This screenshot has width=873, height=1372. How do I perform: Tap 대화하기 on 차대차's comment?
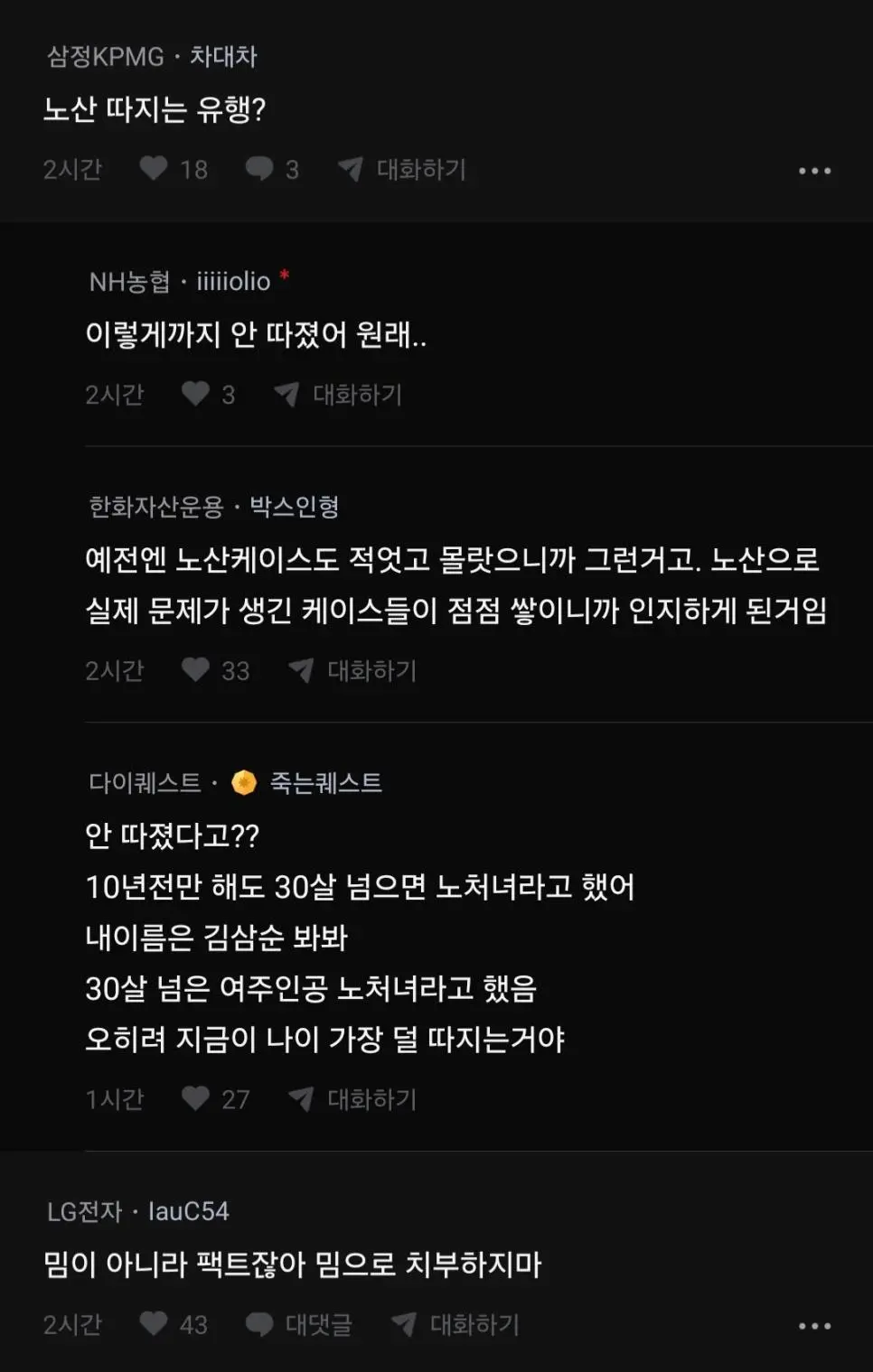[x=402, y=169]
